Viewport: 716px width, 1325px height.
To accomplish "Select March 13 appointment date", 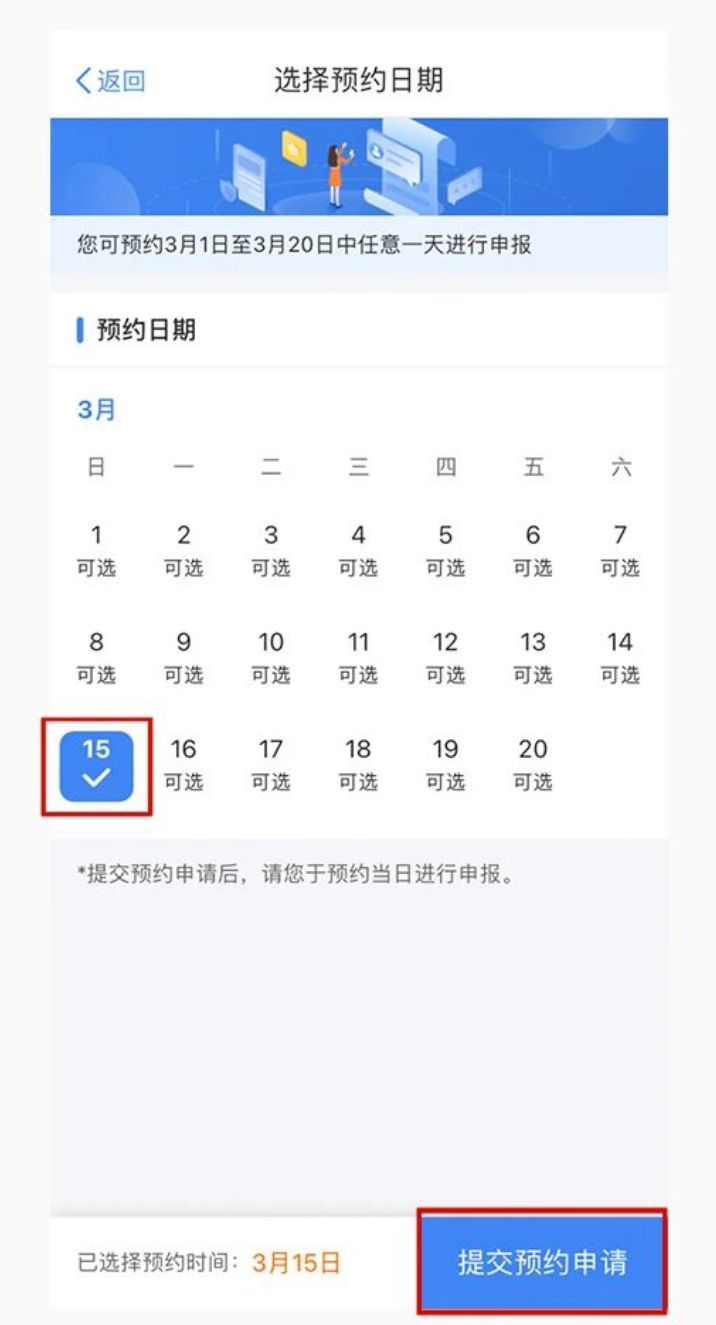I will [533, 657].
